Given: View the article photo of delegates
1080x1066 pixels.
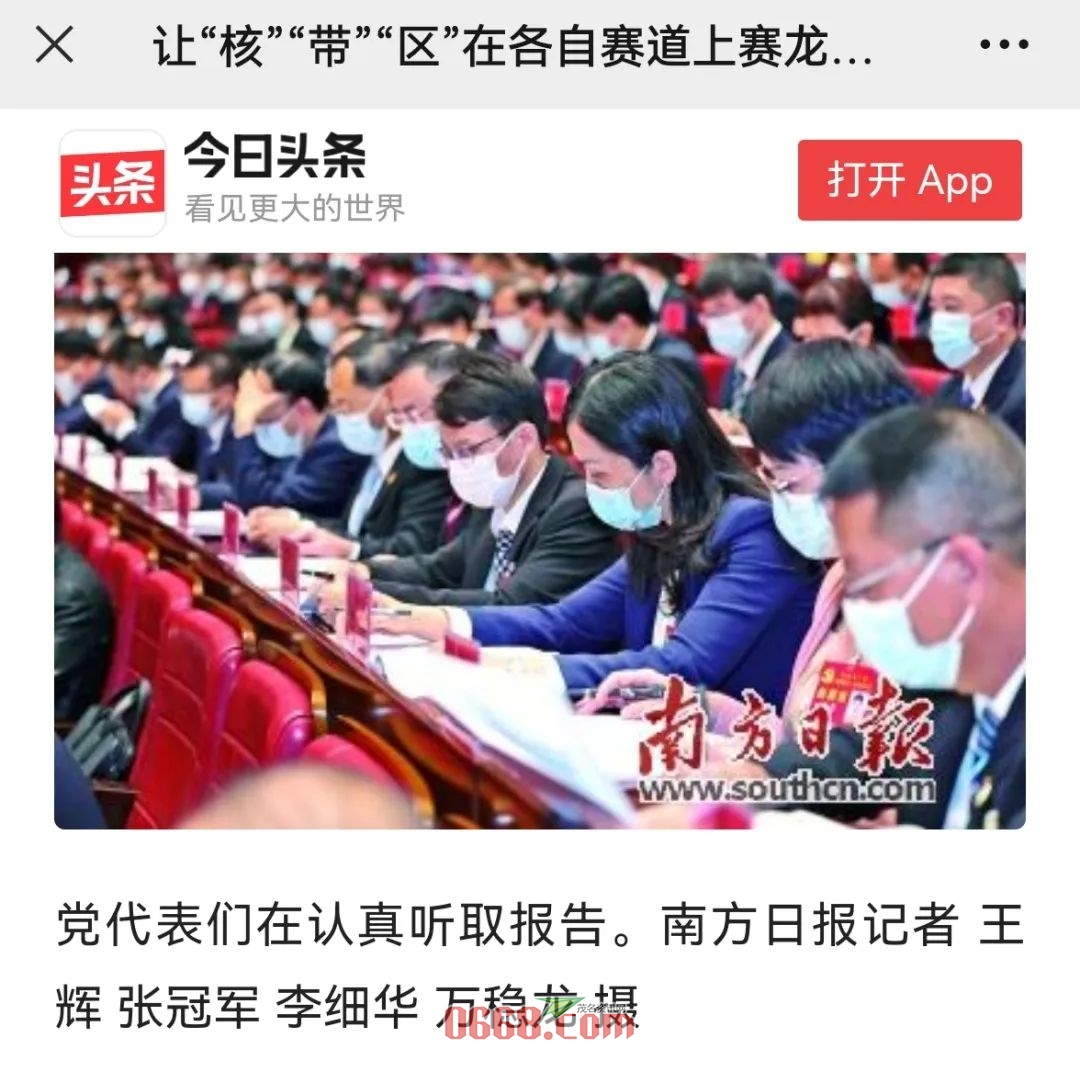Looking at the screenshot, I should [x=540, y=541].
